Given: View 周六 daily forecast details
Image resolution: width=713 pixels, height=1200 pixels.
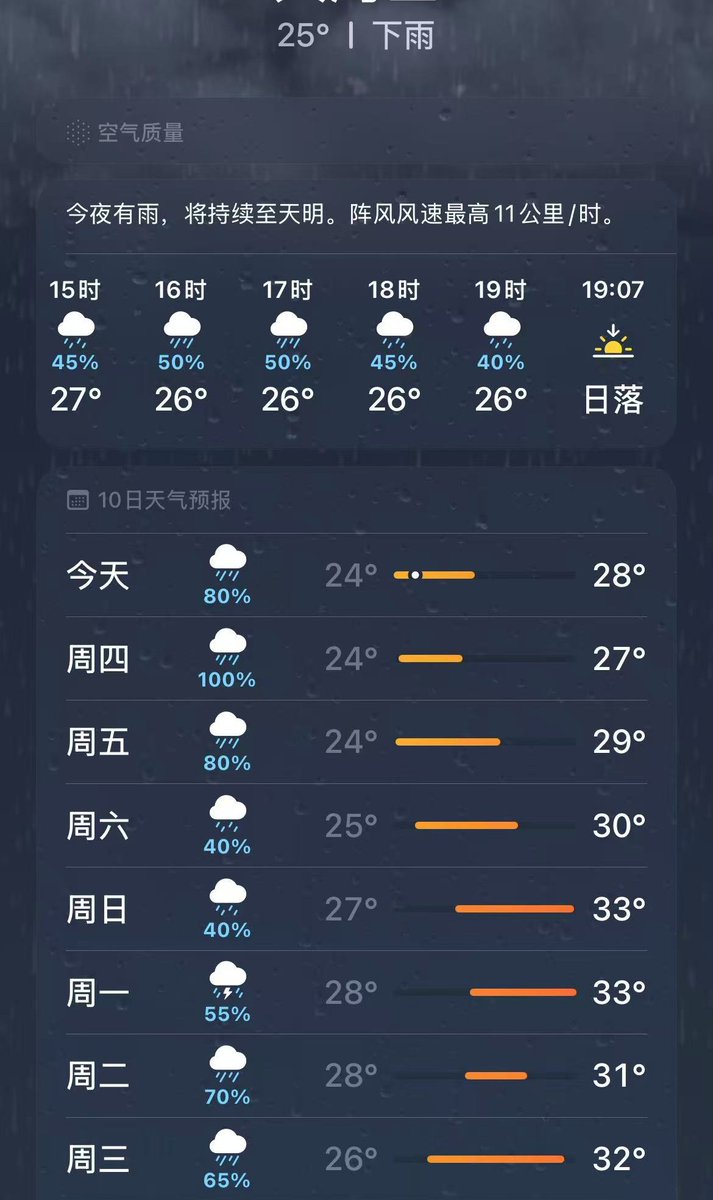Looking at the screenshot, I should (356, 826).
